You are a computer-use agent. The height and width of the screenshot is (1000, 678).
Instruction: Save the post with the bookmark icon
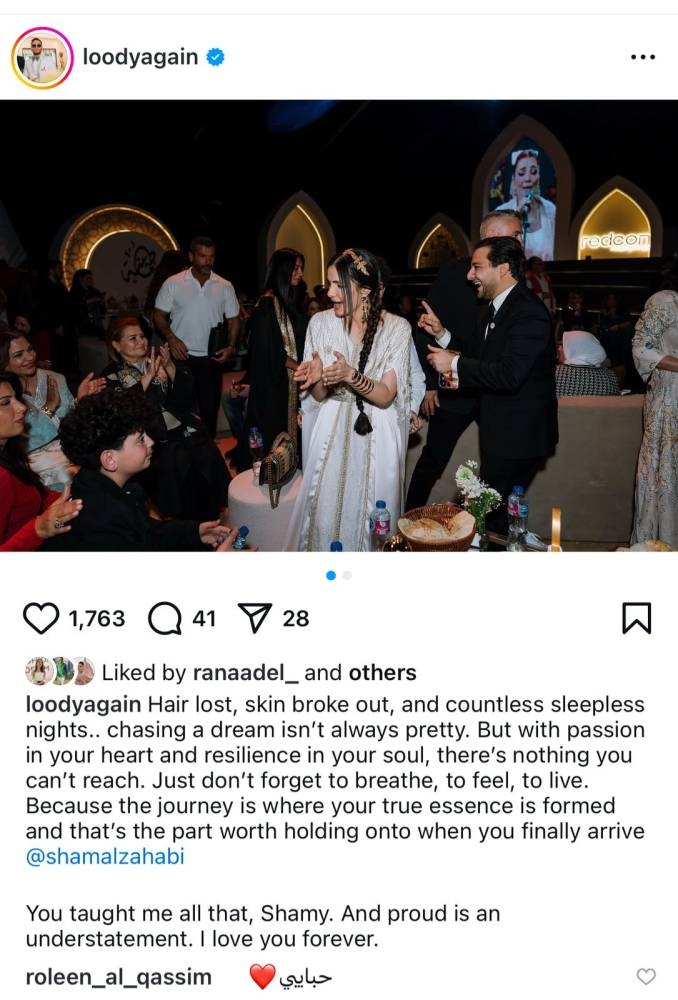(636, 619)
